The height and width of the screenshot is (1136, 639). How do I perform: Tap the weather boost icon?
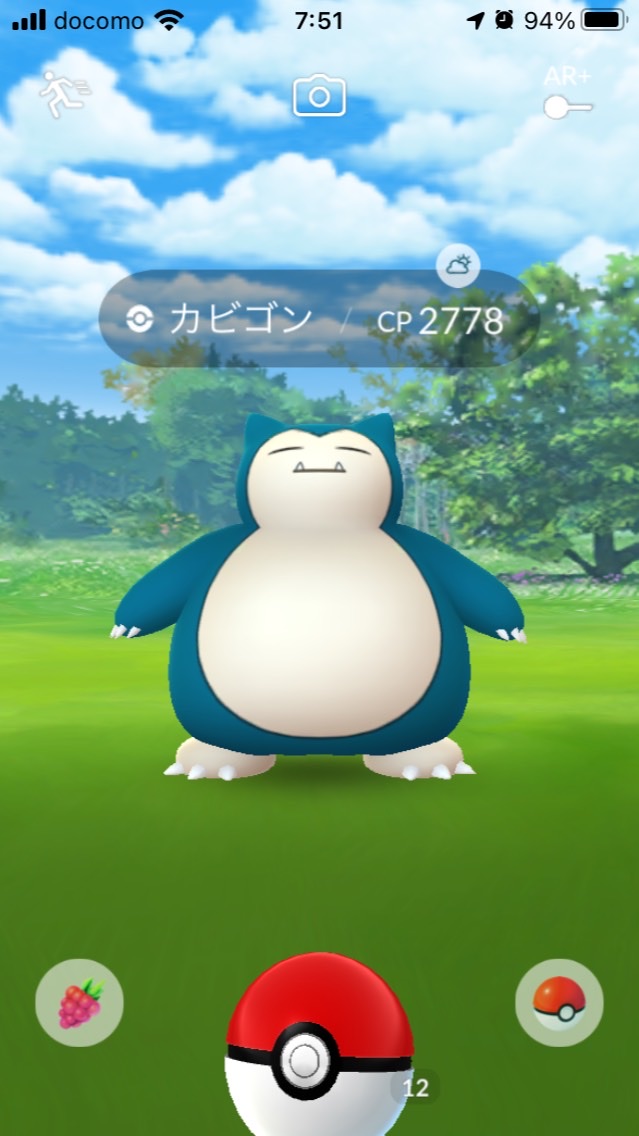[x=459, y=266]
